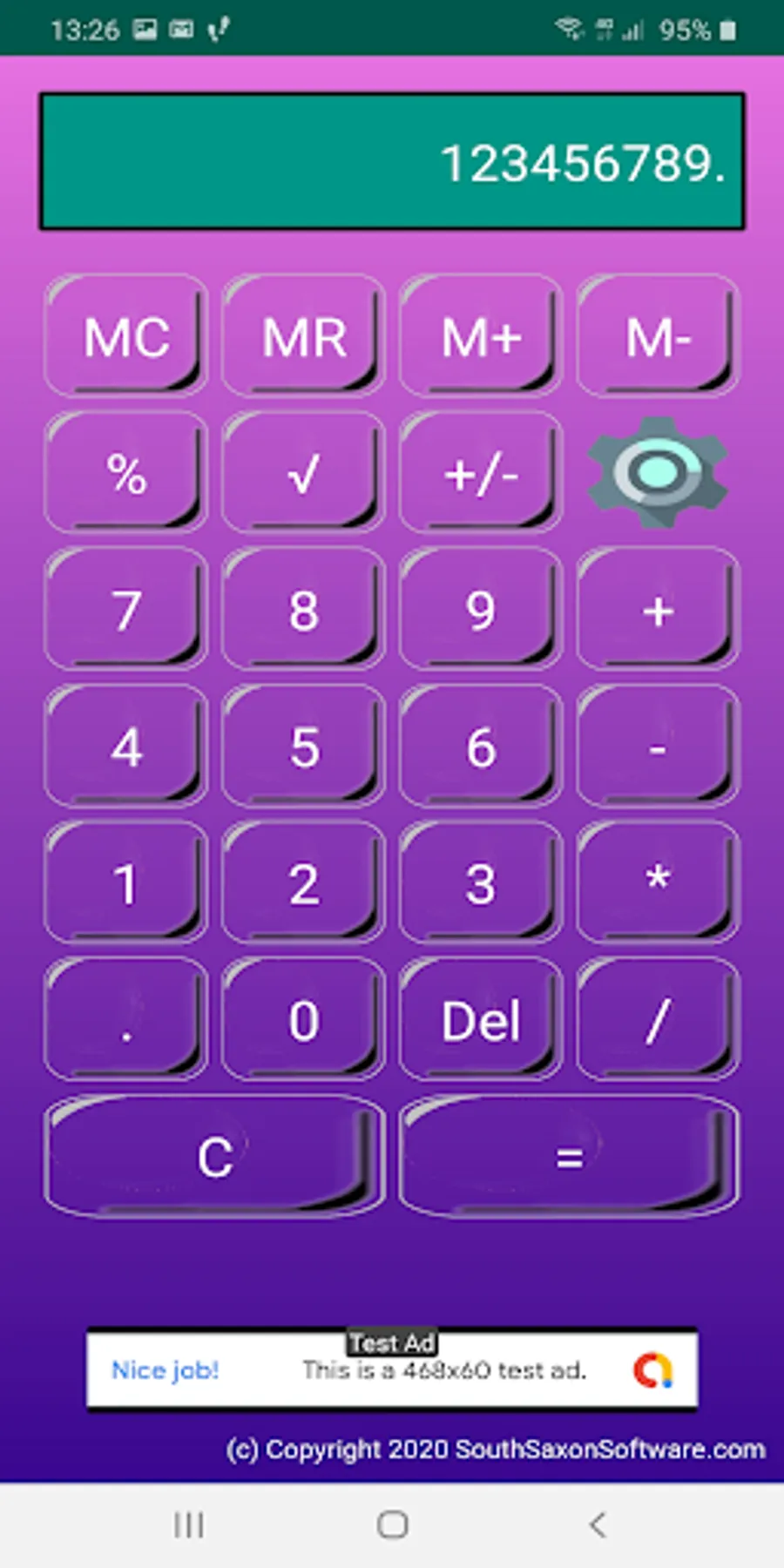Enter the digit 0

(x=304, y=1019)
